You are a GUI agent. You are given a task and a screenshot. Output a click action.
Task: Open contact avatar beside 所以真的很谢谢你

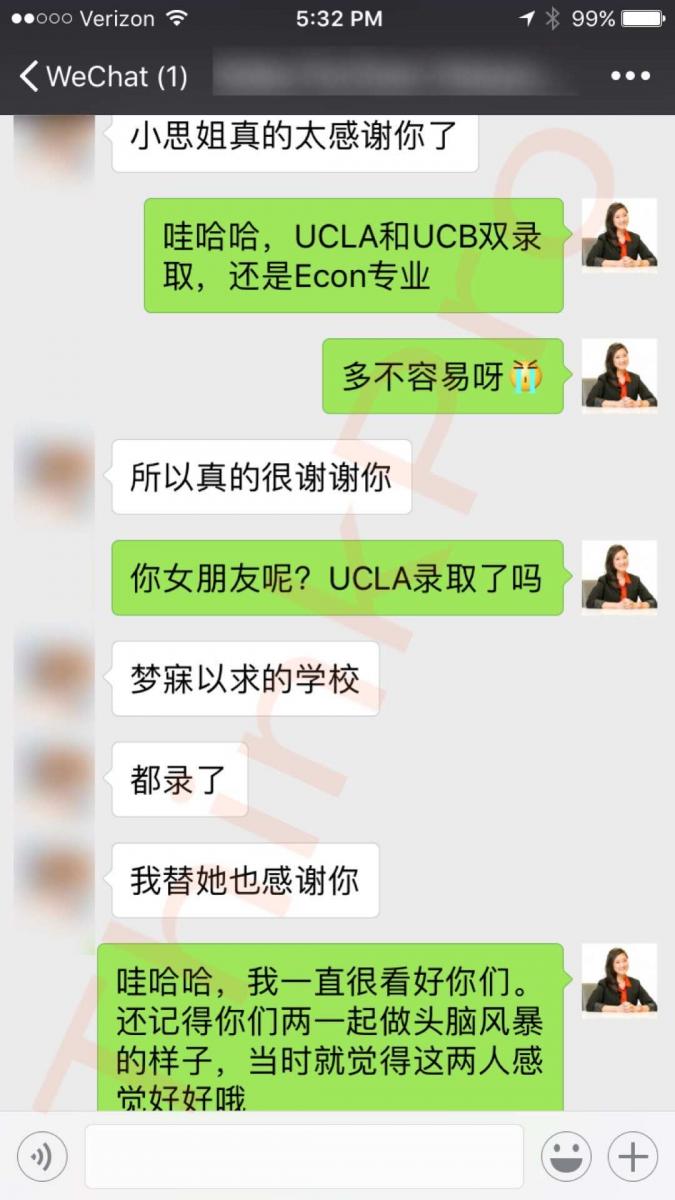55,477
